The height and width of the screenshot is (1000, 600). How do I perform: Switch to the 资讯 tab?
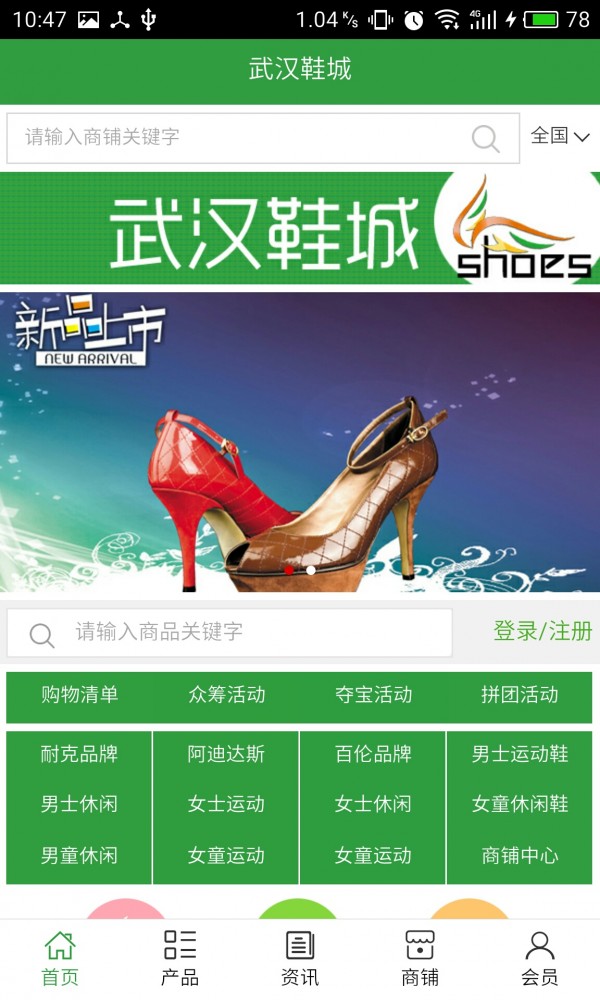pos(300,958)
